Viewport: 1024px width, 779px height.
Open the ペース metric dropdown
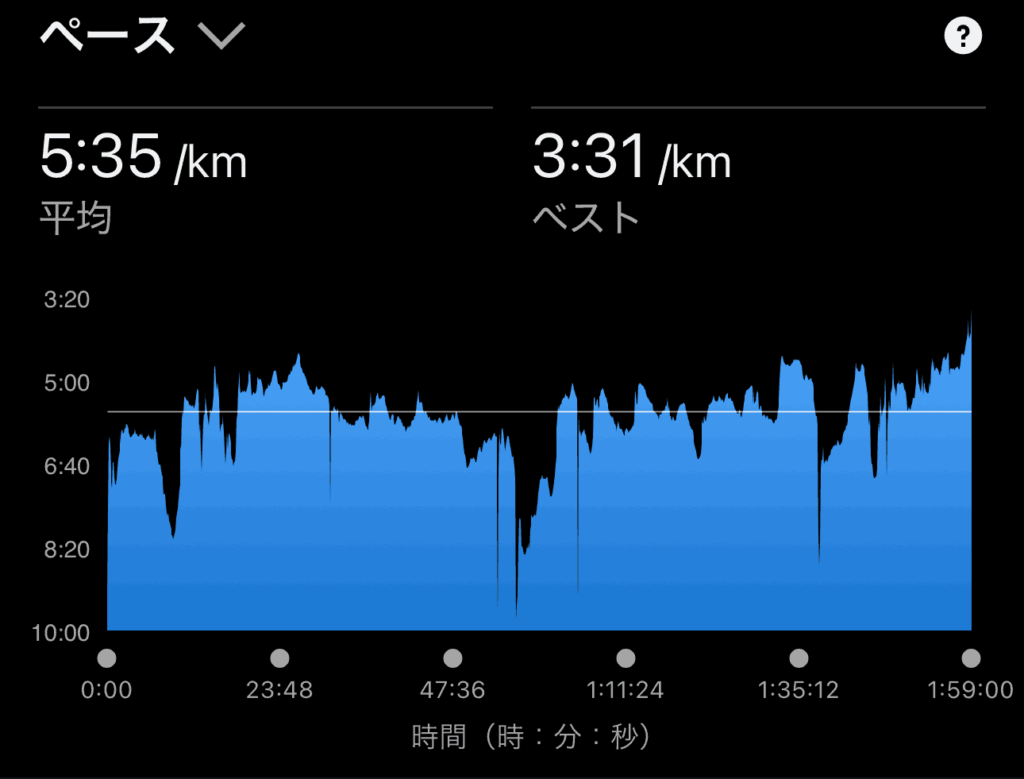tap(221, 37)
